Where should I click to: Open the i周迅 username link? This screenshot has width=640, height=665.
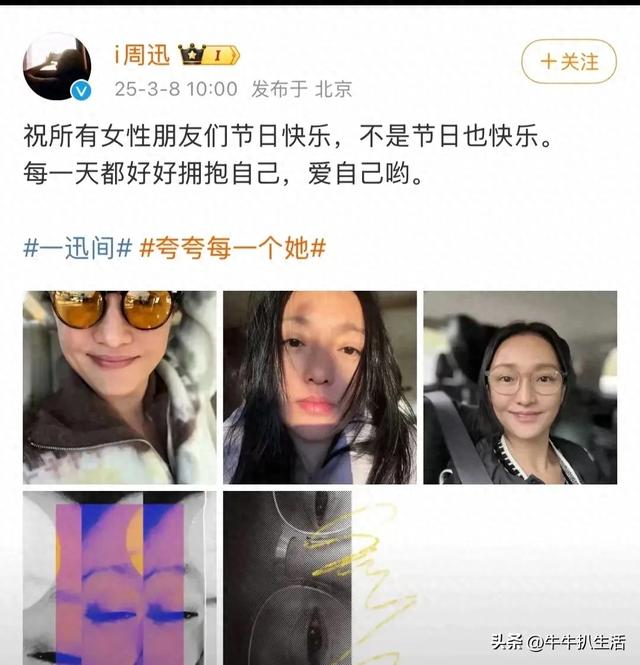140,55
